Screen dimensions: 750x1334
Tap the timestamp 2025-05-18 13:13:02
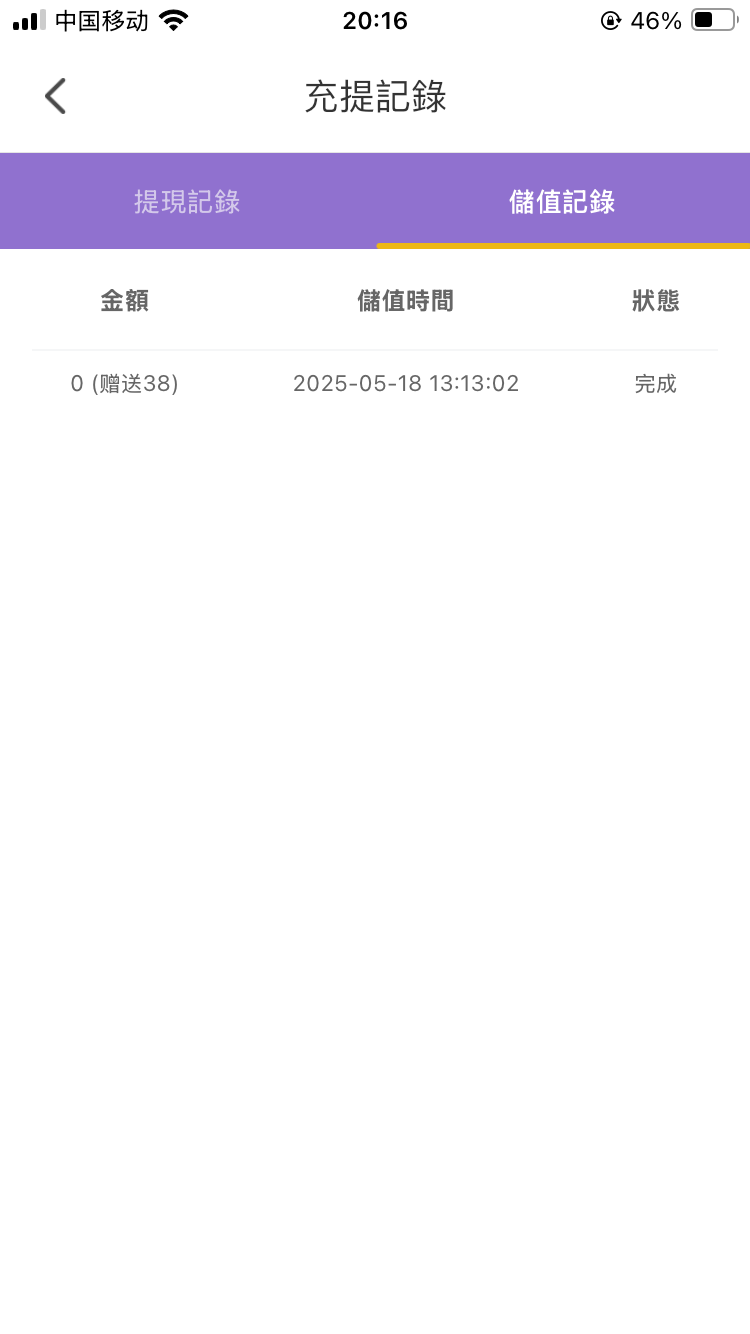pyautogui.click(x=406, y=383)
